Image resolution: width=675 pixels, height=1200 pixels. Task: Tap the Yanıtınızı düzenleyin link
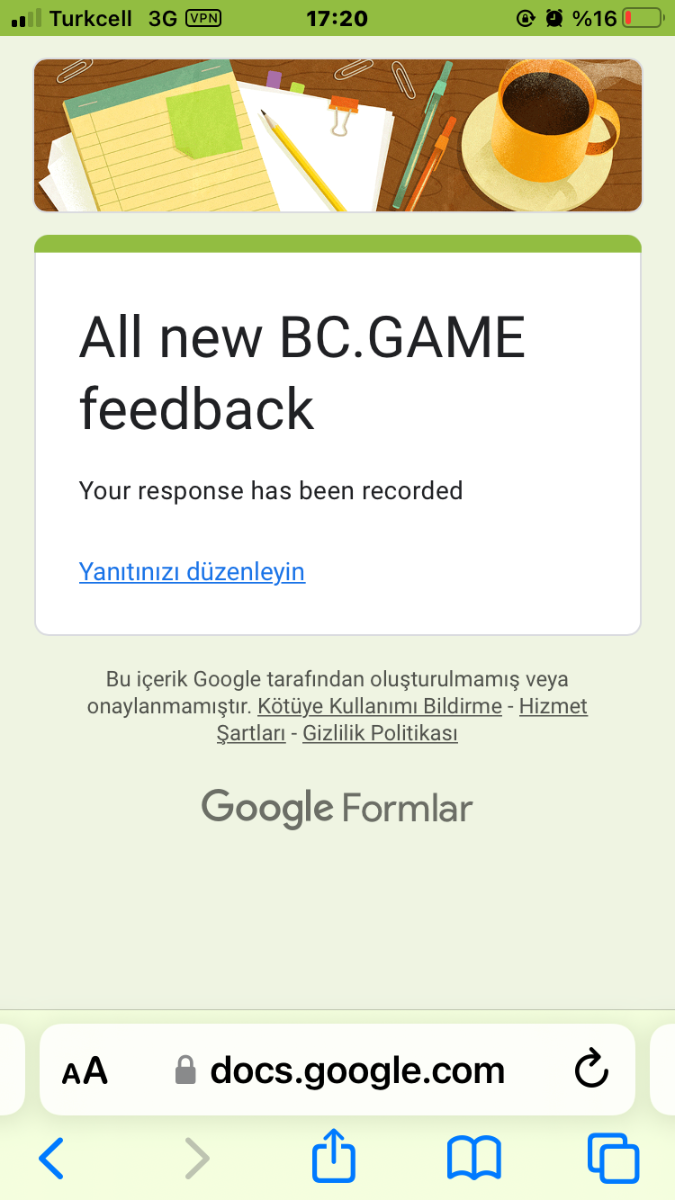(192, 572)
